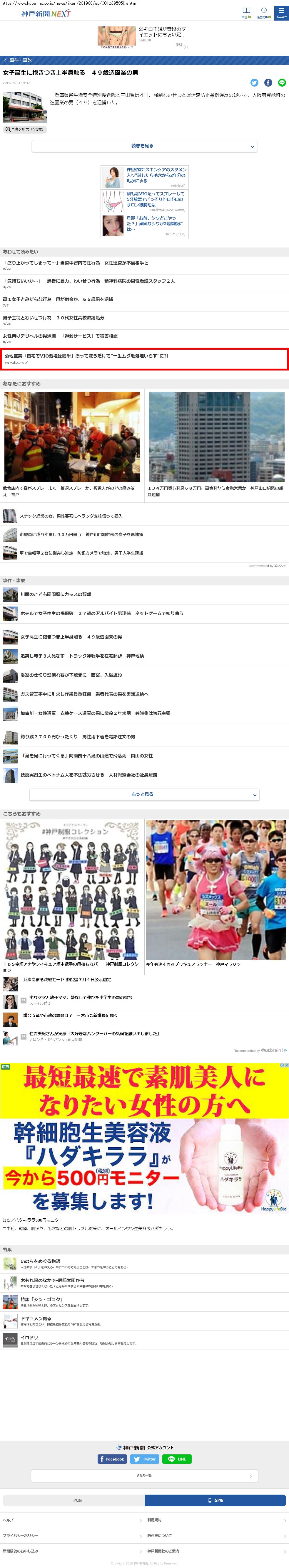
Task: Visit official Facebook account button
Action: pos(112,1459)
